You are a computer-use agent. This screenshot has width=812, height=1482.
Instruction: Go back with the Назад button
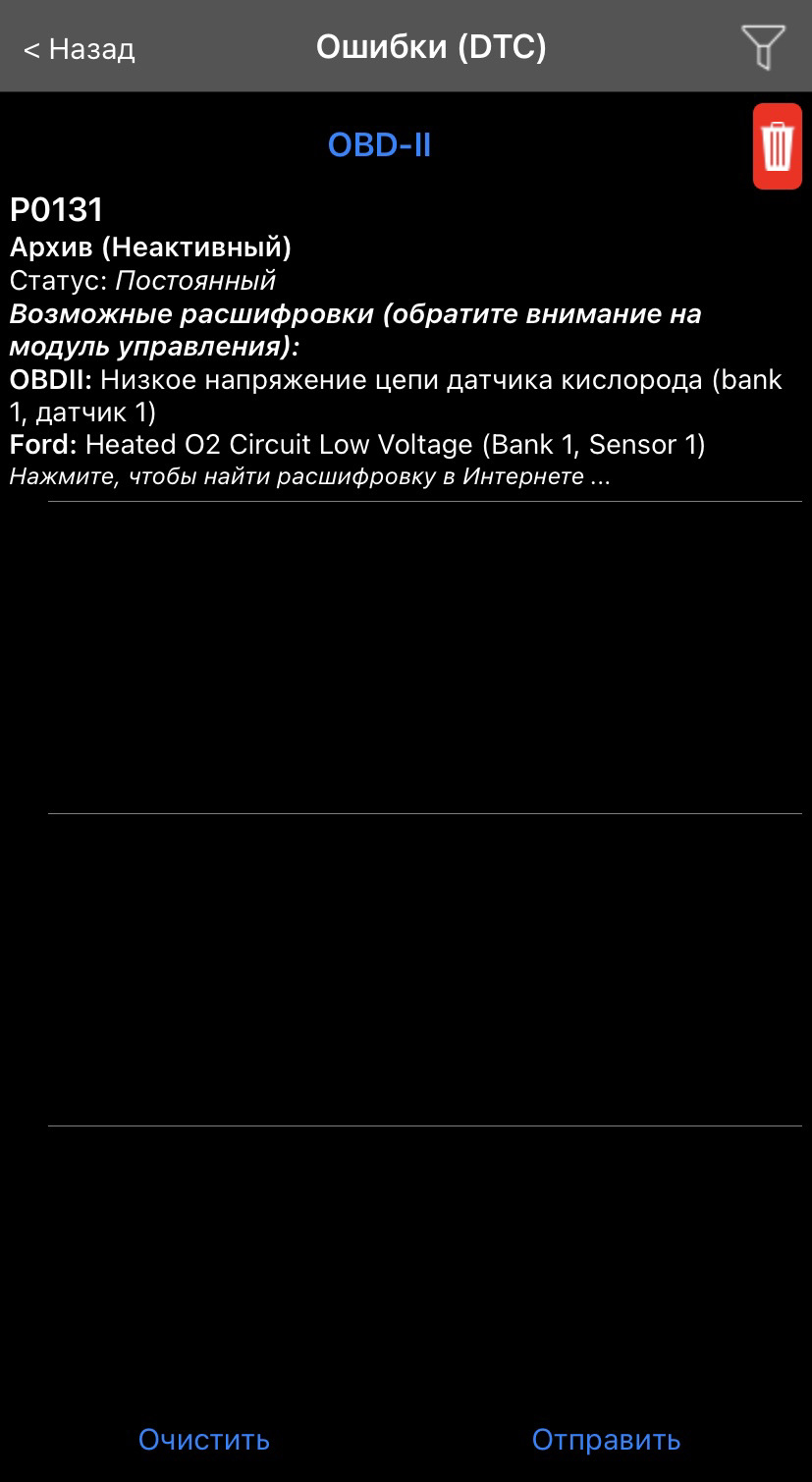[x=79, y=48]
